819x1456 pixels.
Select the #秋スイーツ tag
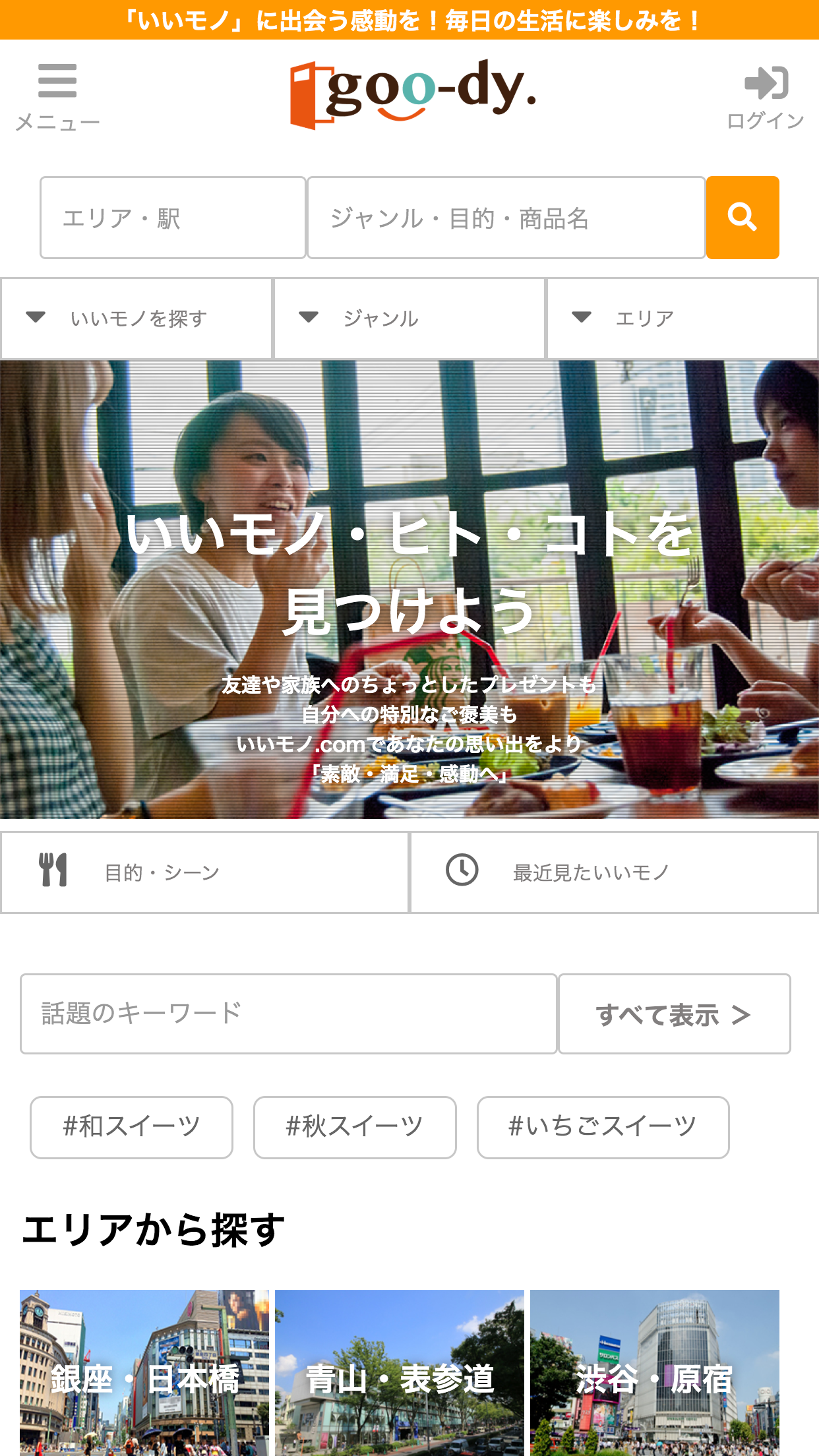355,1127
